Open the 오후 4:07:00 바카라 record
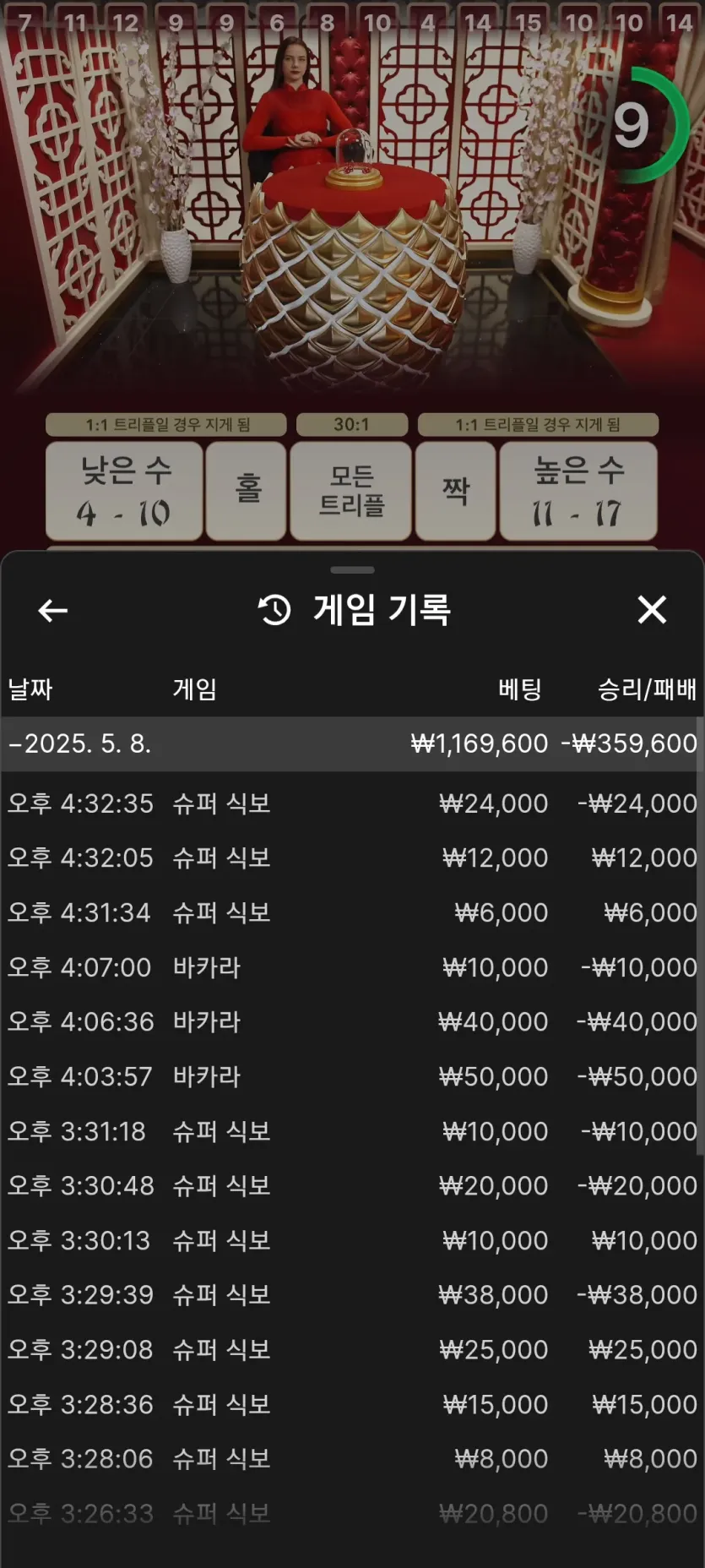 tap(351, 966)
